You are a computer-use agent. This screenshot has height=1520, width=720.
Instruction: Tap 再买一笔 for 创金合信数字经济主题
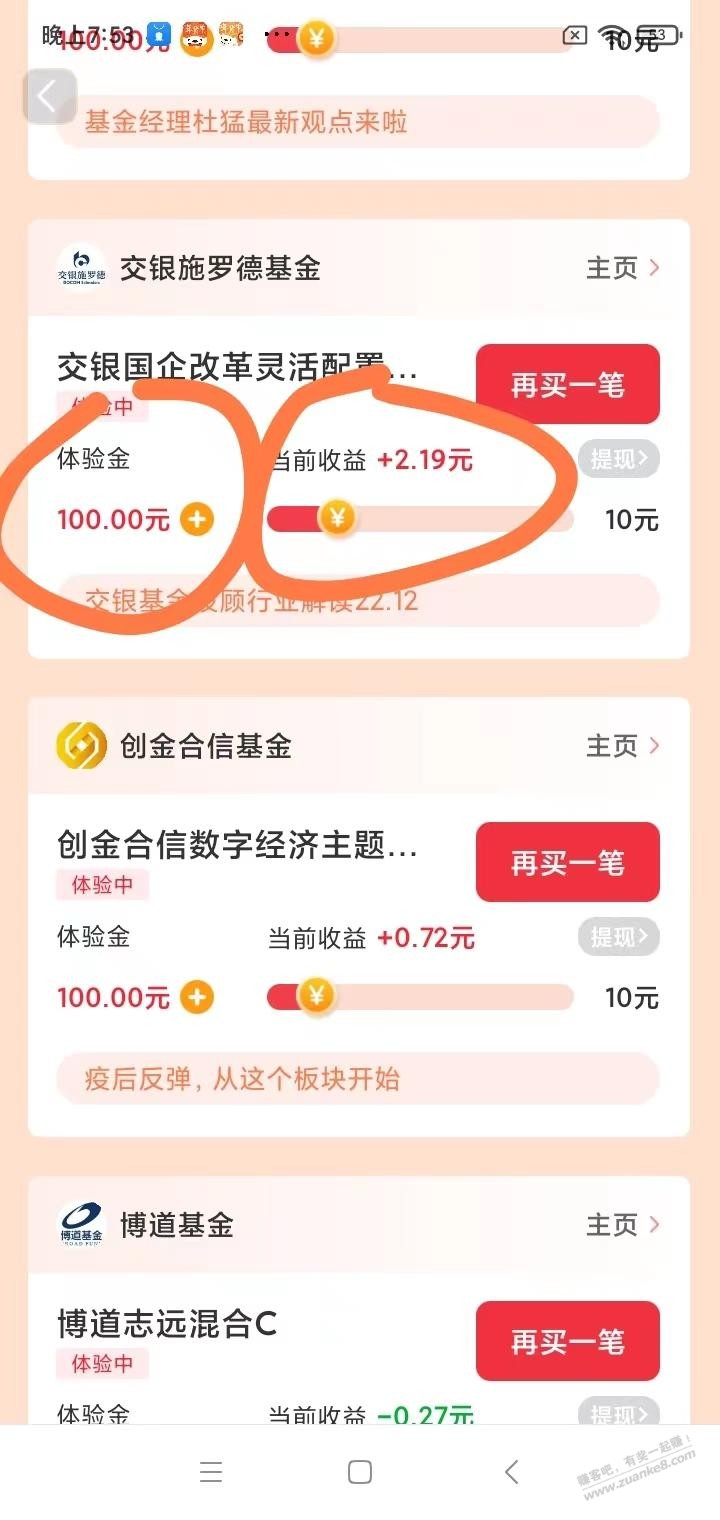(x=567, y=863)
